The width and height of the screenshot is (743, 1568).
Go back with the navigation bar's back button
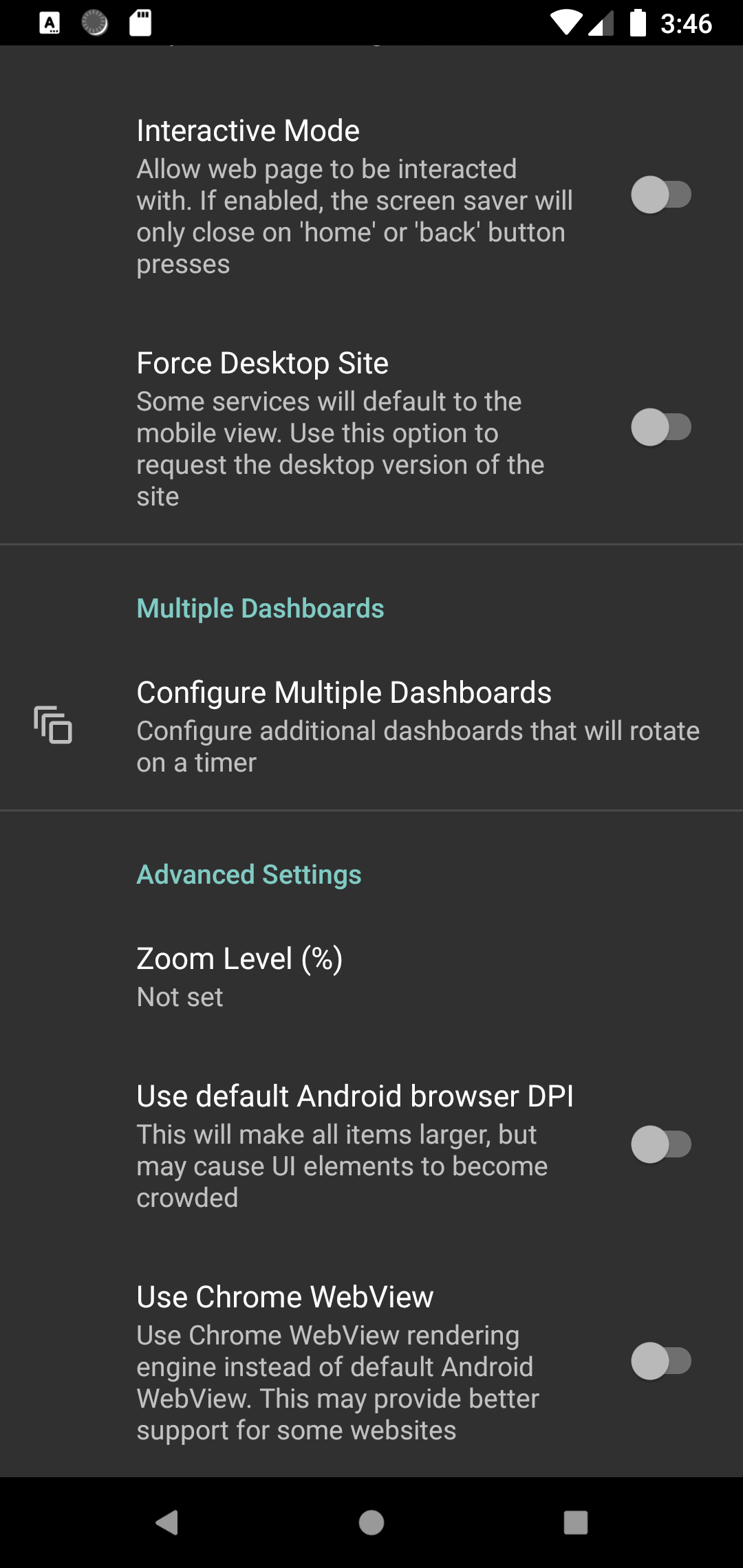167,1523
